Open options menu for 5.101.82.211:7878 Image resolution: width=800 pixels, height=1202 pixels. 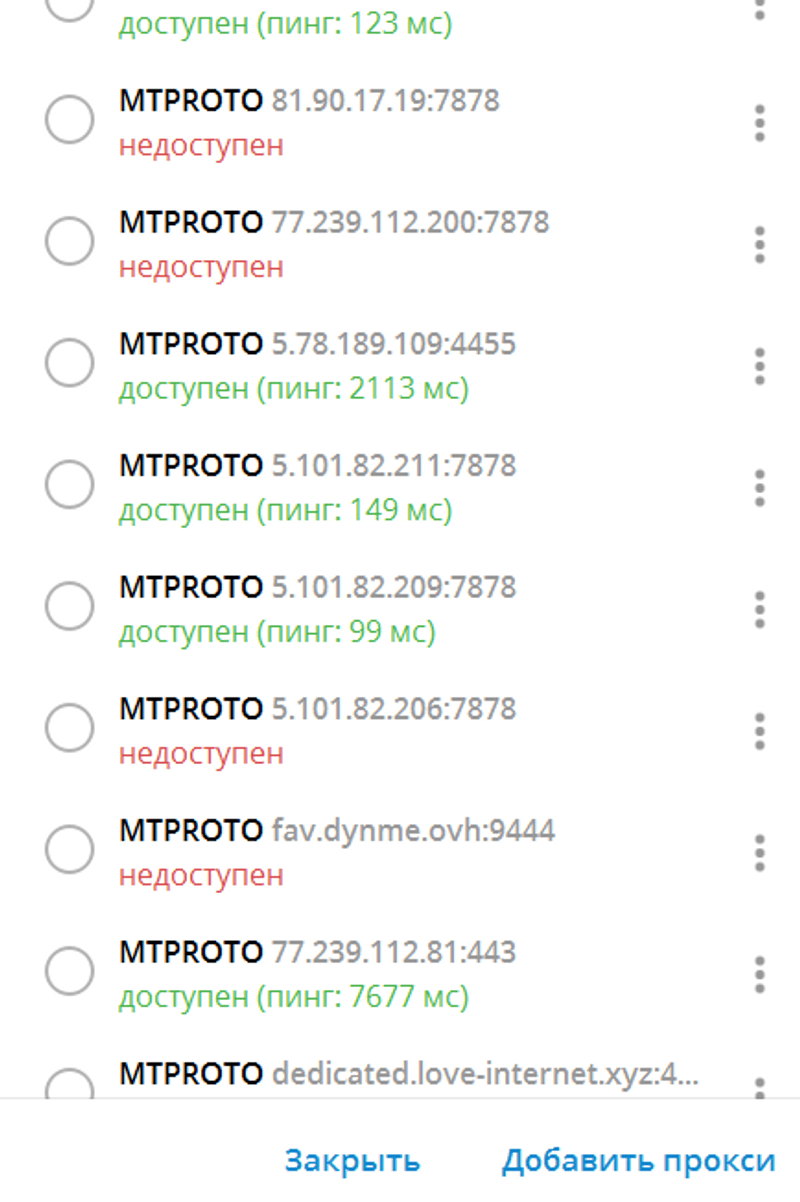coord(759,487)
